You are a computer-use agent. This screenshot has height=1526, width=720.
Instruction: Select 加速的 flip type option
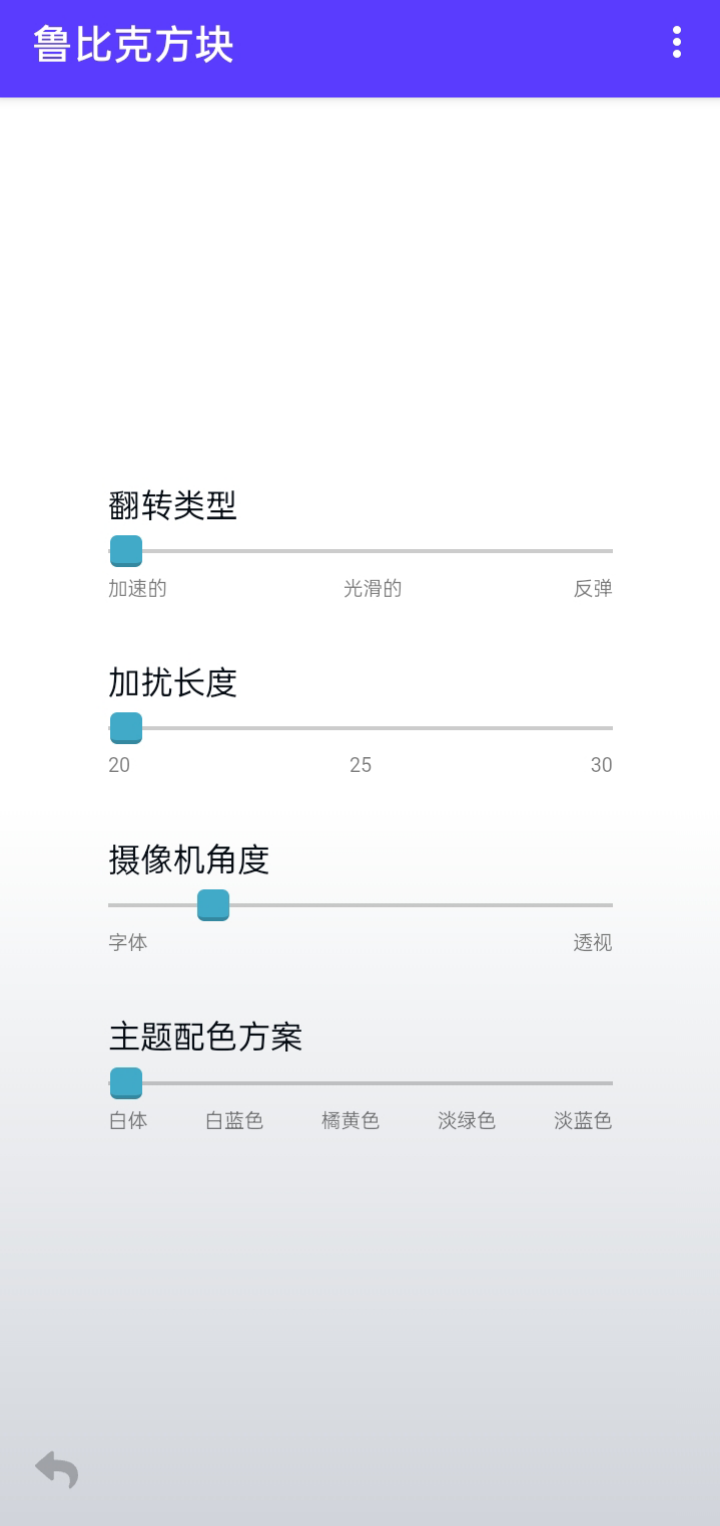[x=137, y=588]
